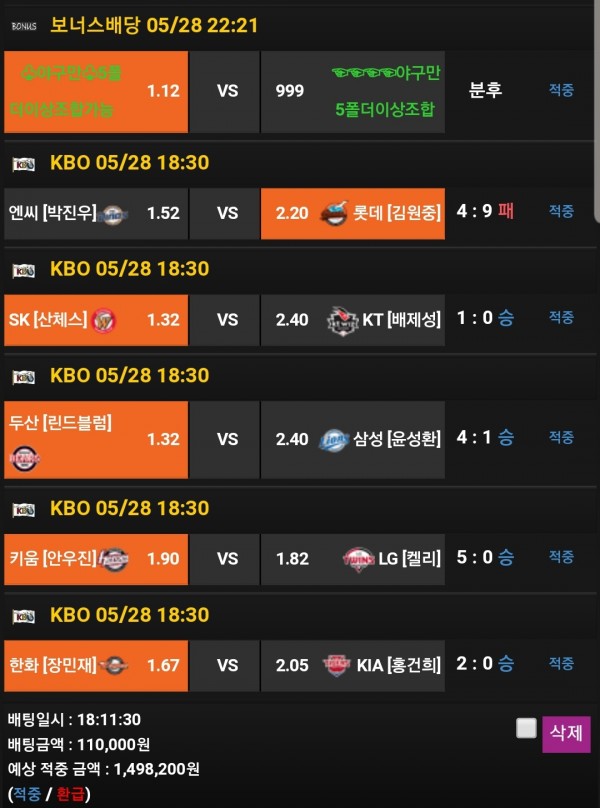Tap the 삭제 delete button
Image resolution: width=600 pixels, height=808 pixels.
pos(566,733)
